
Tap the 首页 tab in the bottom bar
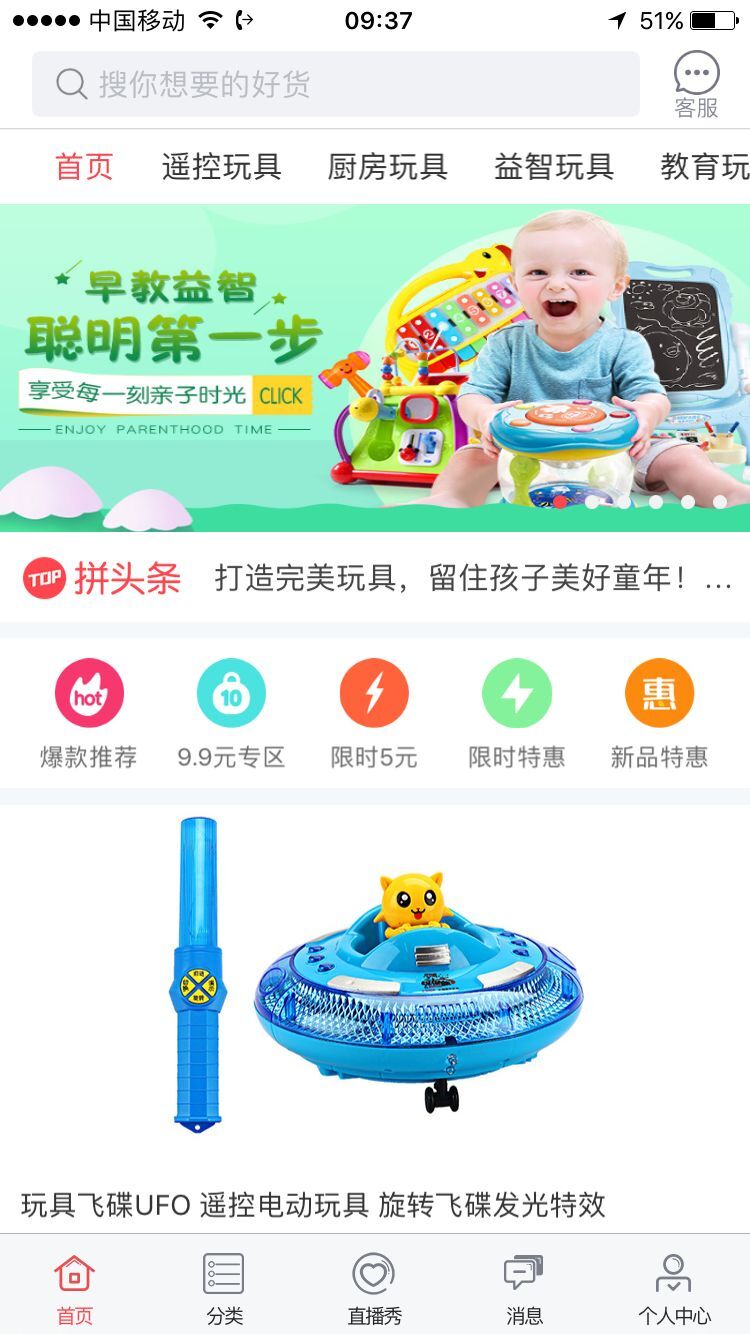[x=75, y=1288]
